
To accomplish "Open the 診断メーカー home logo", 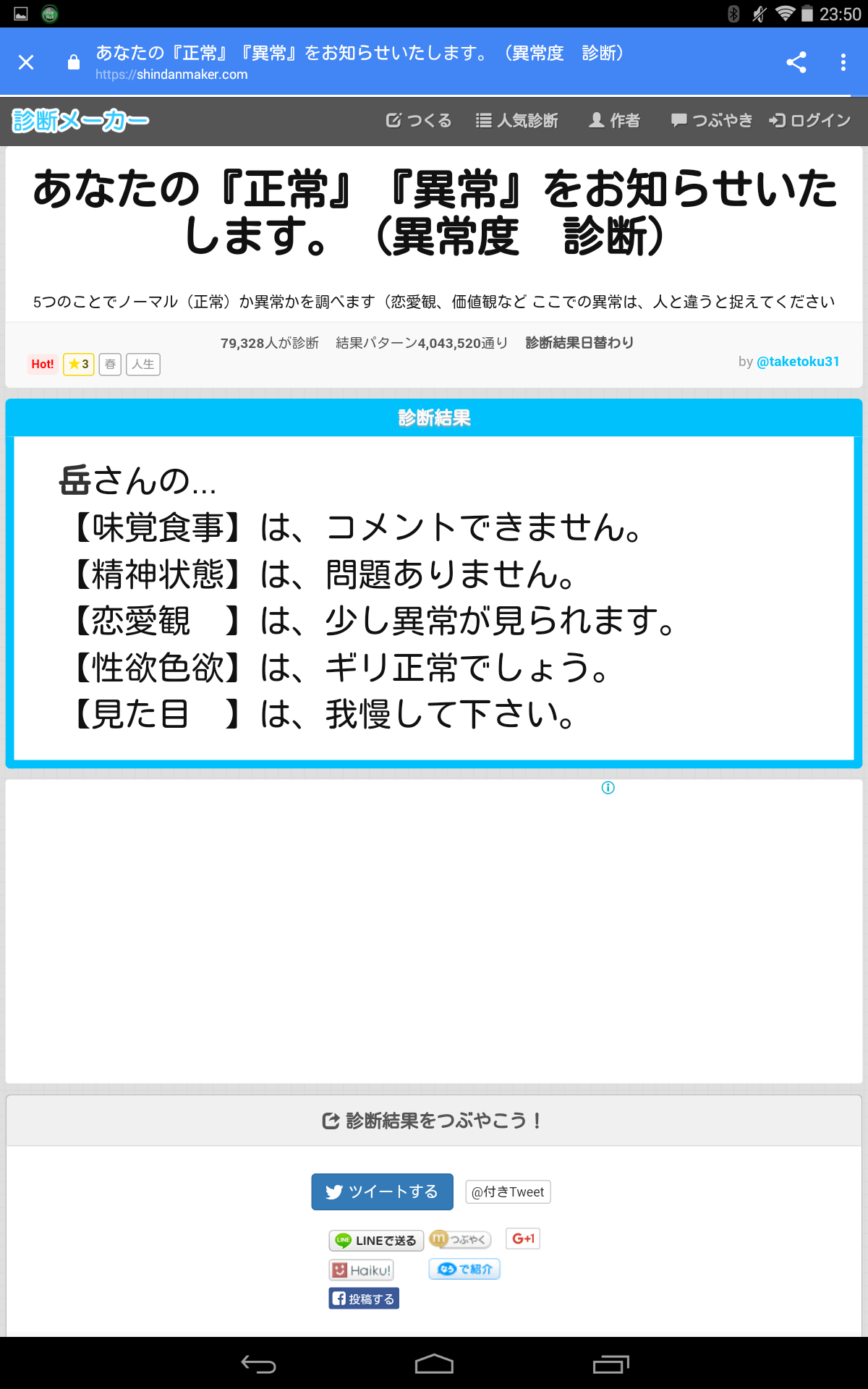I will (80, 120).
